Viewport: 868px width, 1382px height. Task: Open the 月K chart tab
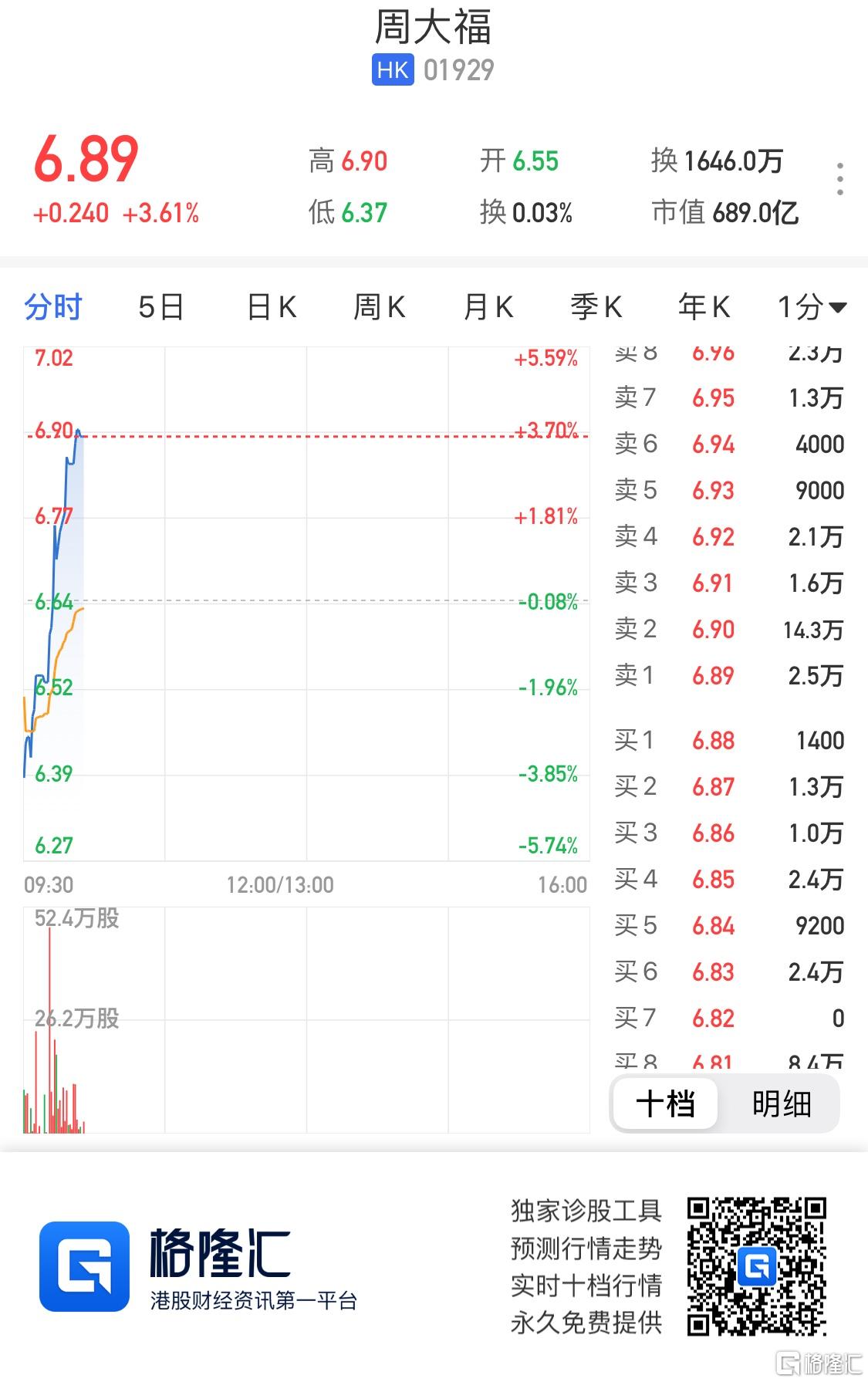tap(488, 307)
